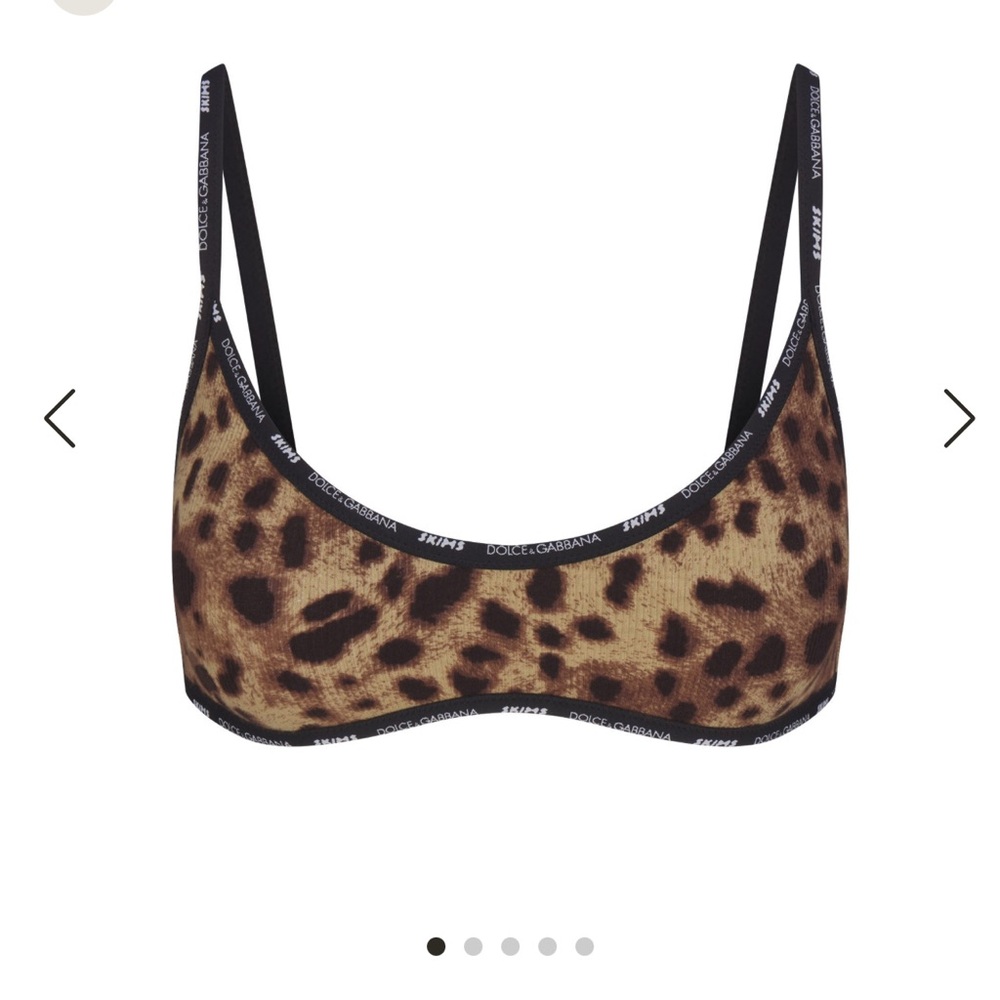1000x1000 pixels.
Task: Go back to the previous product image
Action: 60,418
